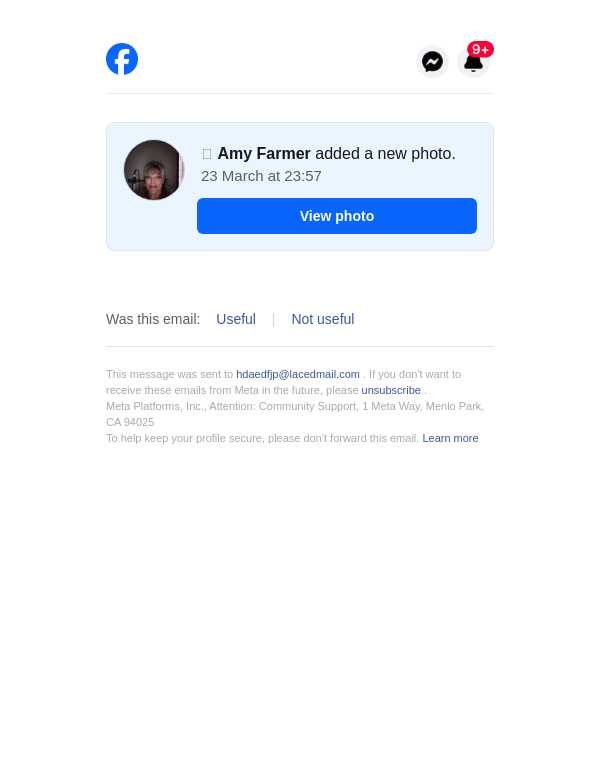Open Amy Farmer's profile picture

pyautogui.click(x=154, y=170)
